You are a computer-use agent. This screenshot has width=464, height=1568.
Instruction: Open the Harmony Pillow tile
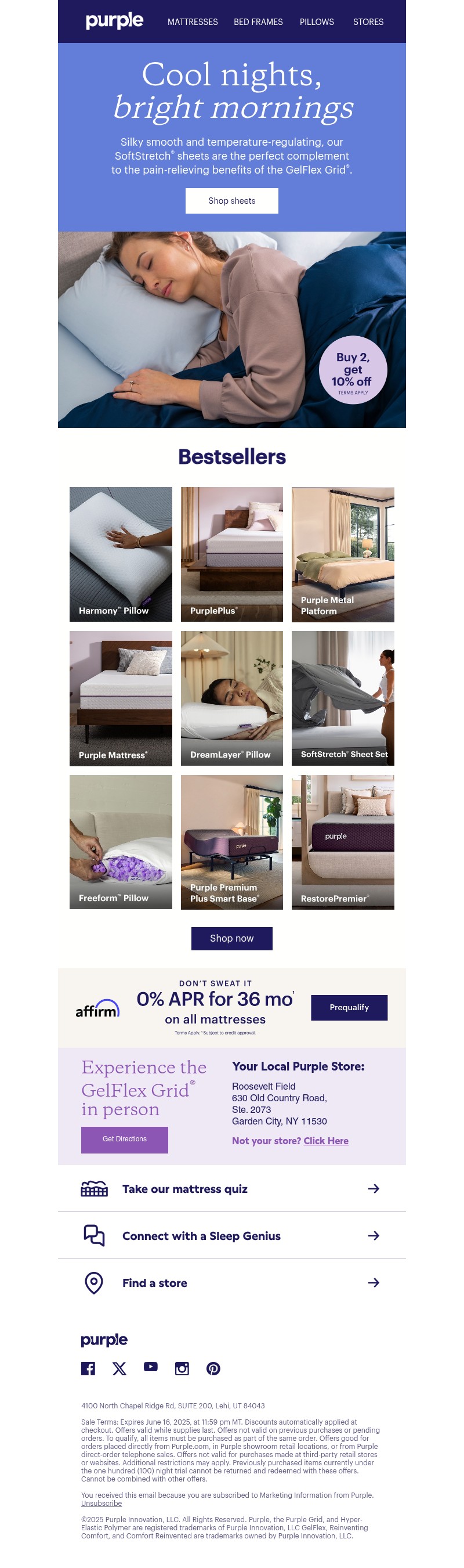[x=121, y=554]
